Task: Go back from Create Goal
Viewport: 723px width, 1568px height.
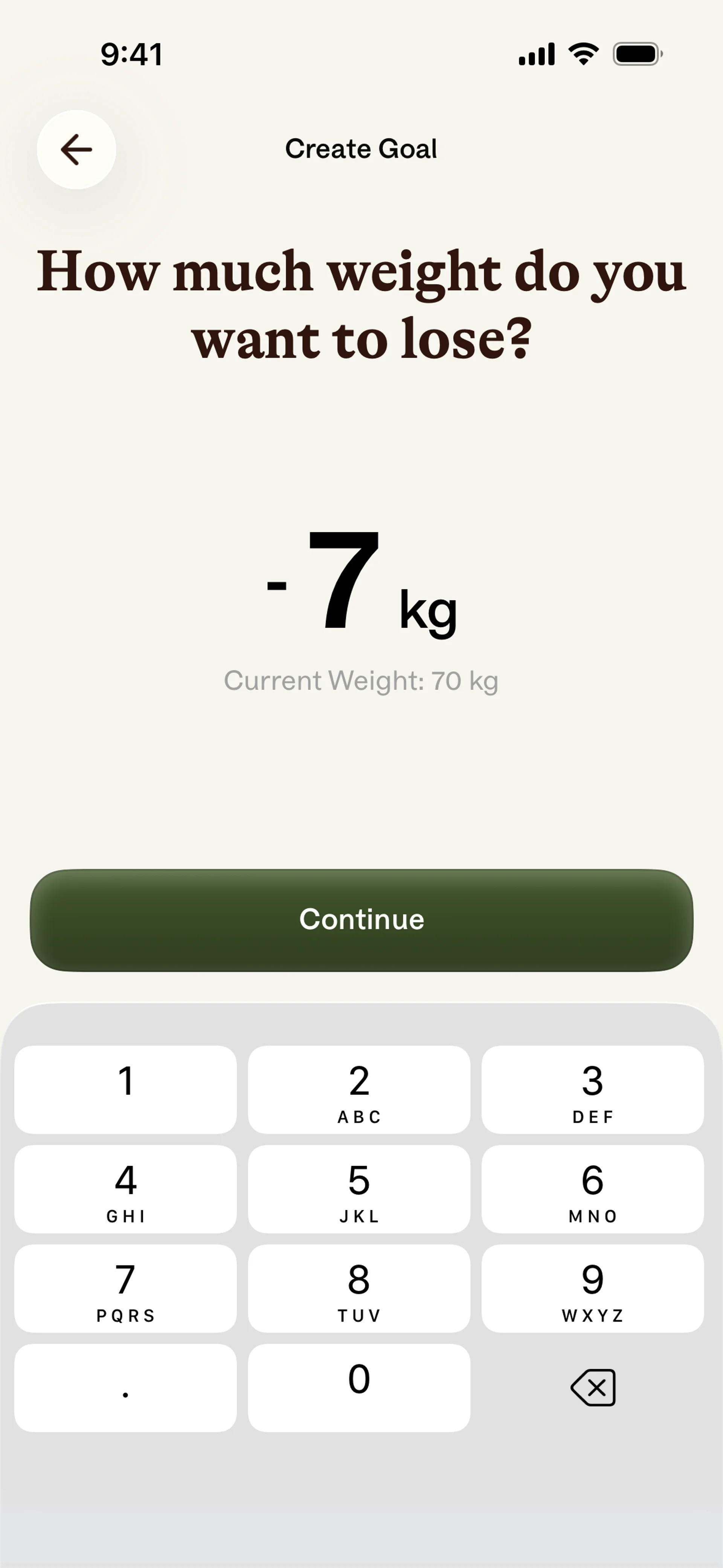Action: [x=77, y=150]
